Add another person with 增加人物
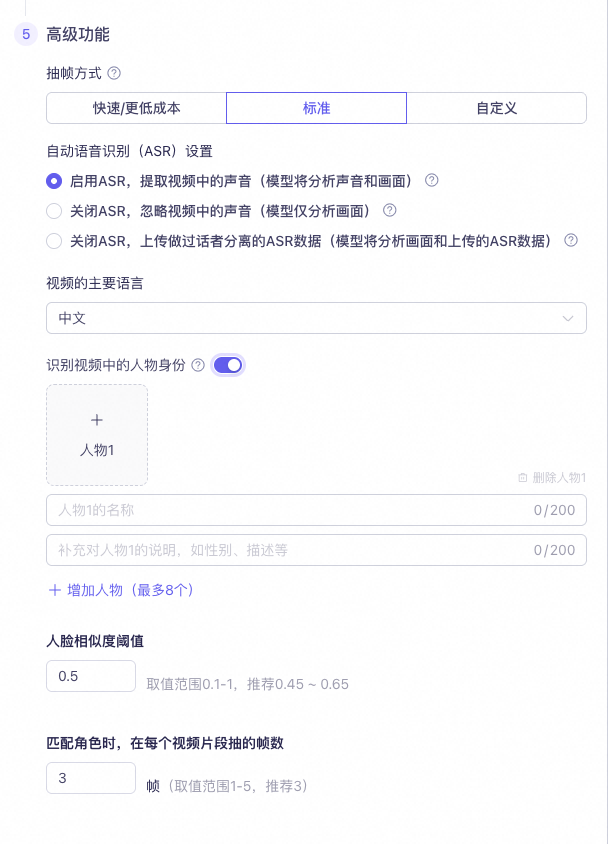 click(x=121, y=590)
